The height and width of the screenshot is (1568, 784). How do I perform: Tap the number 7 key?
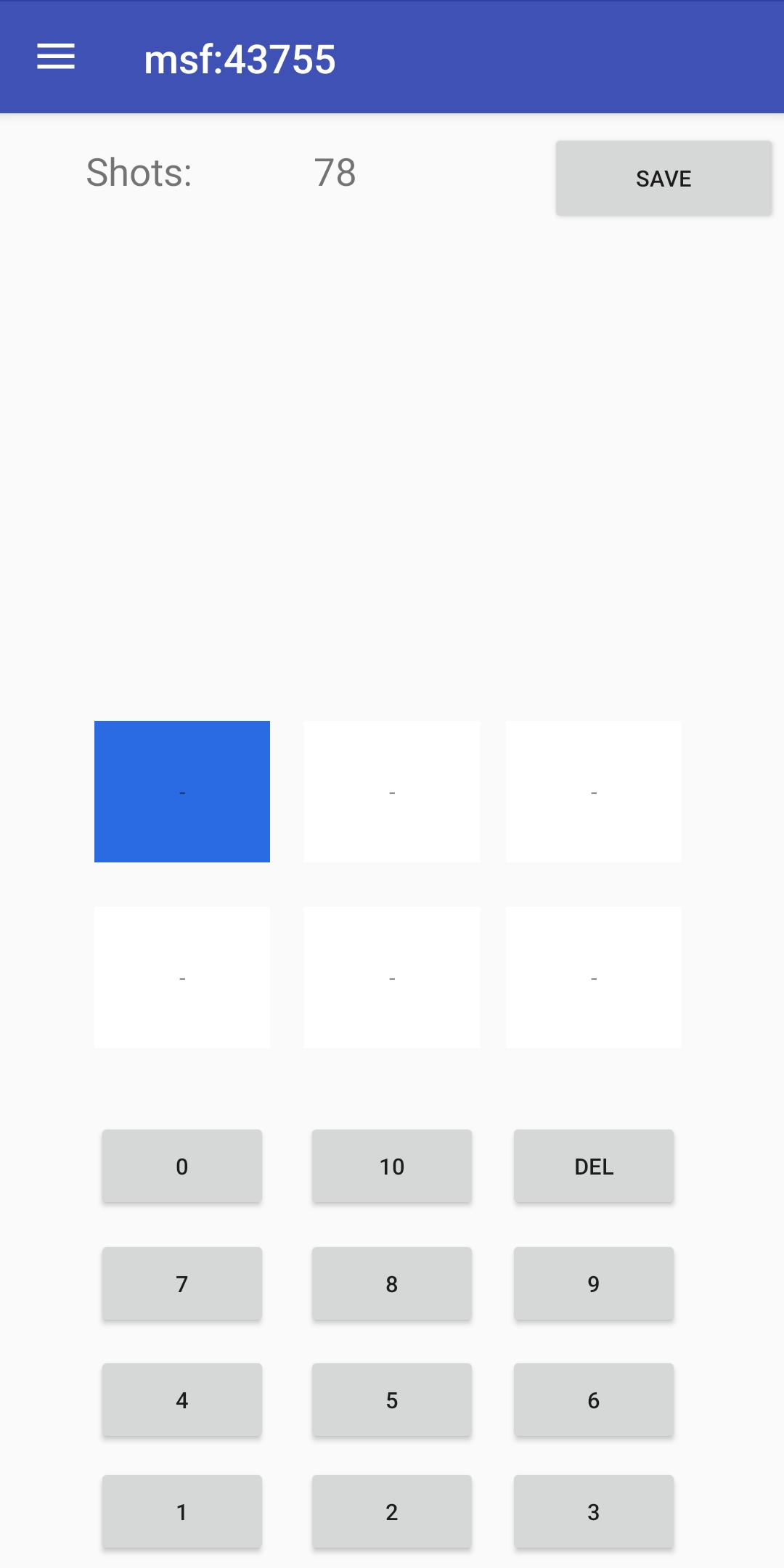pos(181,1283)
